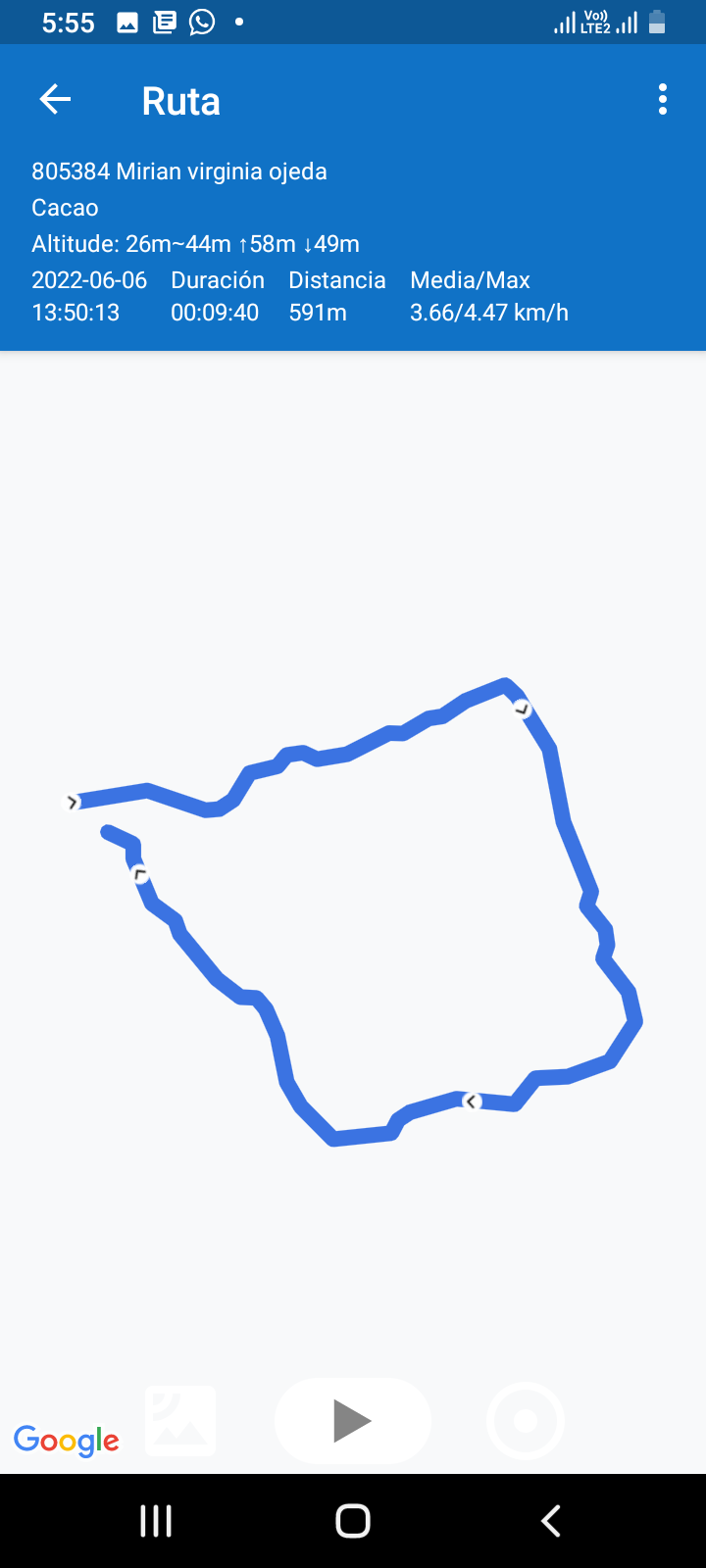Go back from the Ruta screen

(x=55, y=100)
